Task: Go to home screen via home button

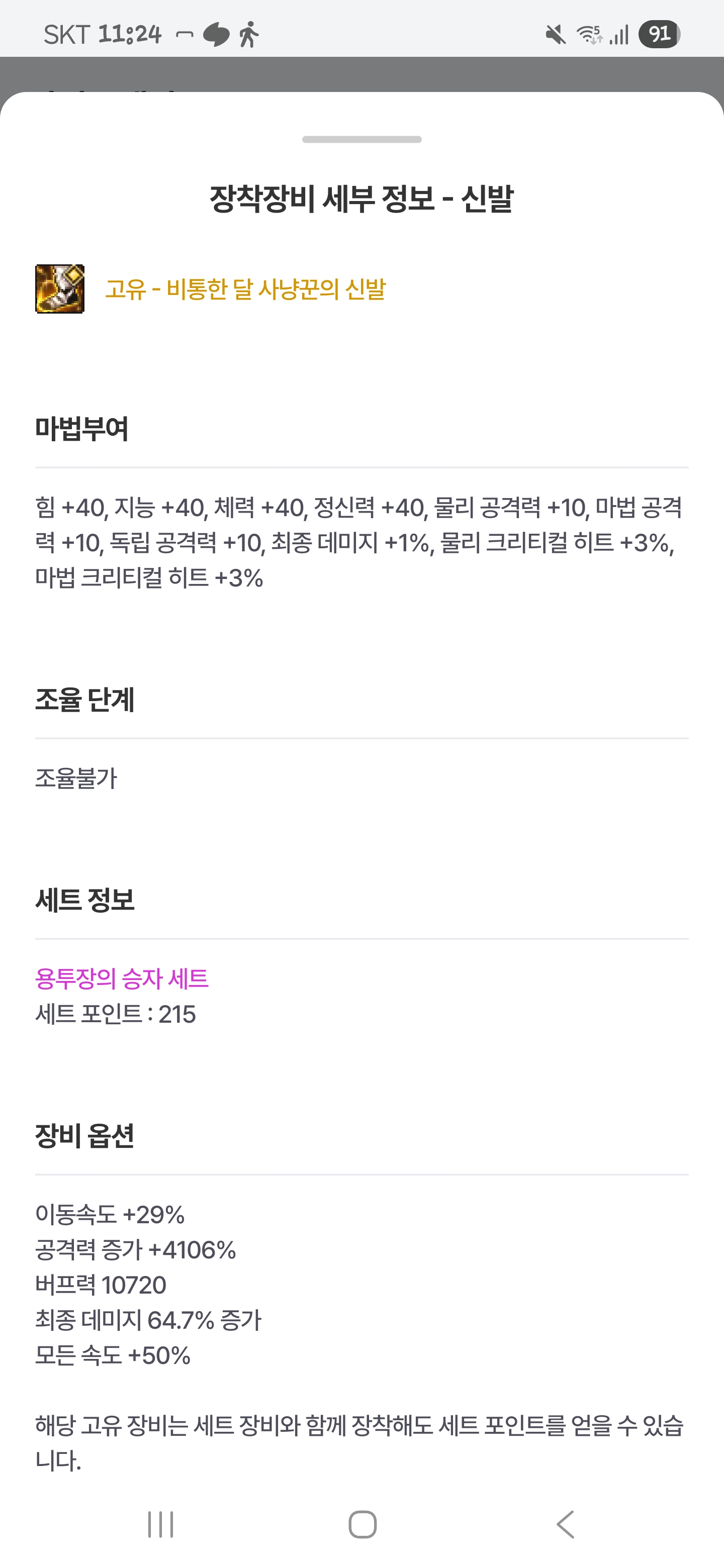Action: [363, 1524]
